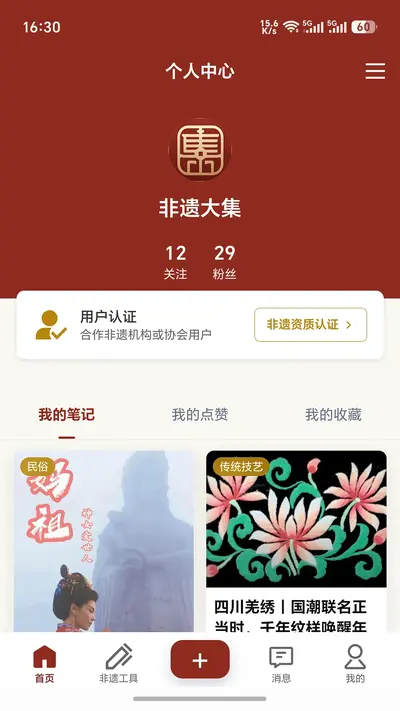Image resolution: width=400 pixels, height=711 pixels.
Task: Switch to the 我的 tab
Action: (x=355, y=663)
